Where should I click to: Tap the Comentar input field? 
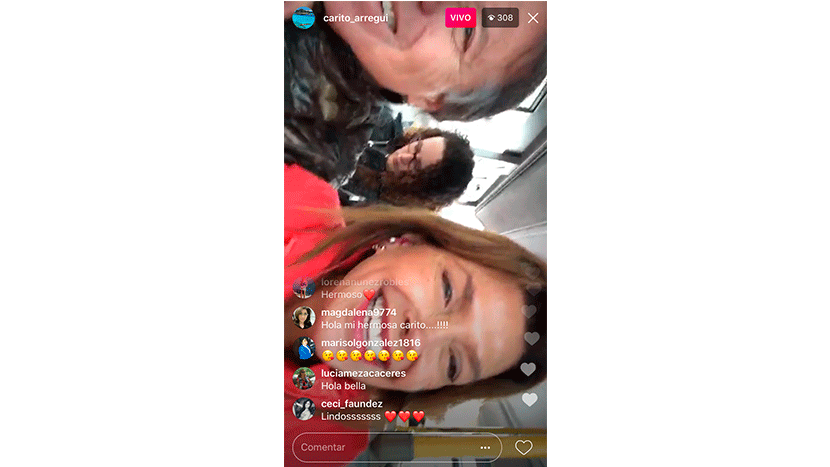[x=380, y=447]
